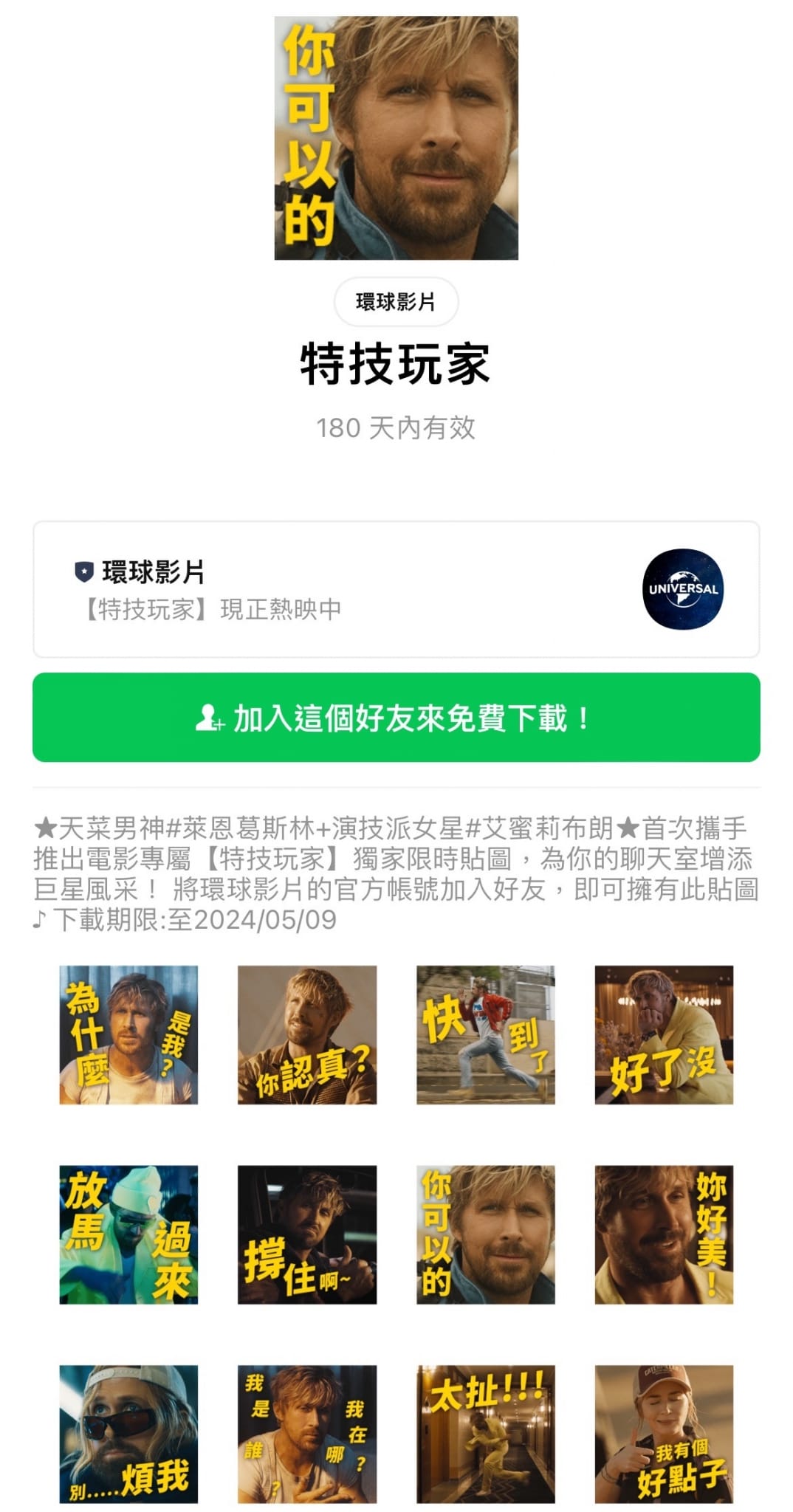Preview the 撐住啊 sticker
The width and height of the screenshot is (793, 1512).
[x=307, y=1234]
